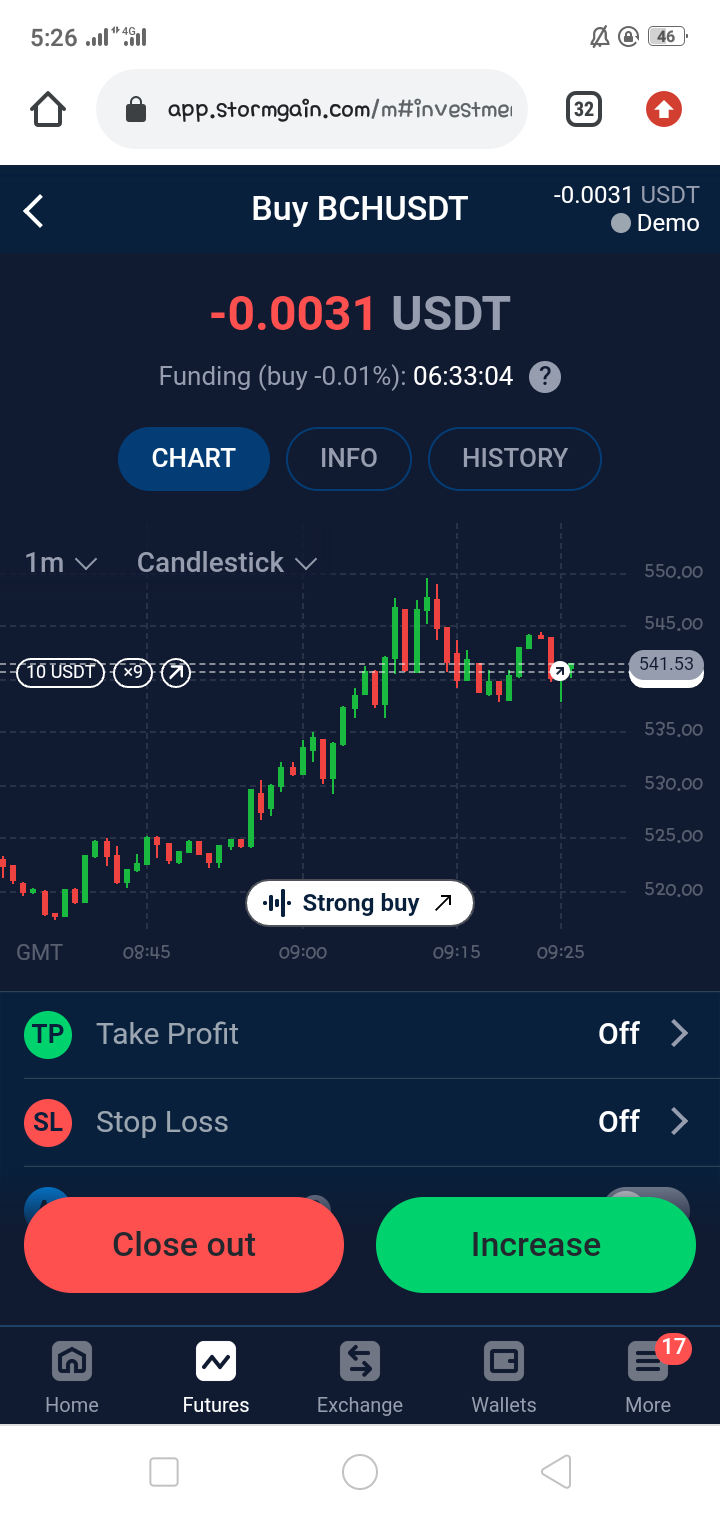Open the Strong buy signal chip
720x1520 pixels.
pos(360,904)
